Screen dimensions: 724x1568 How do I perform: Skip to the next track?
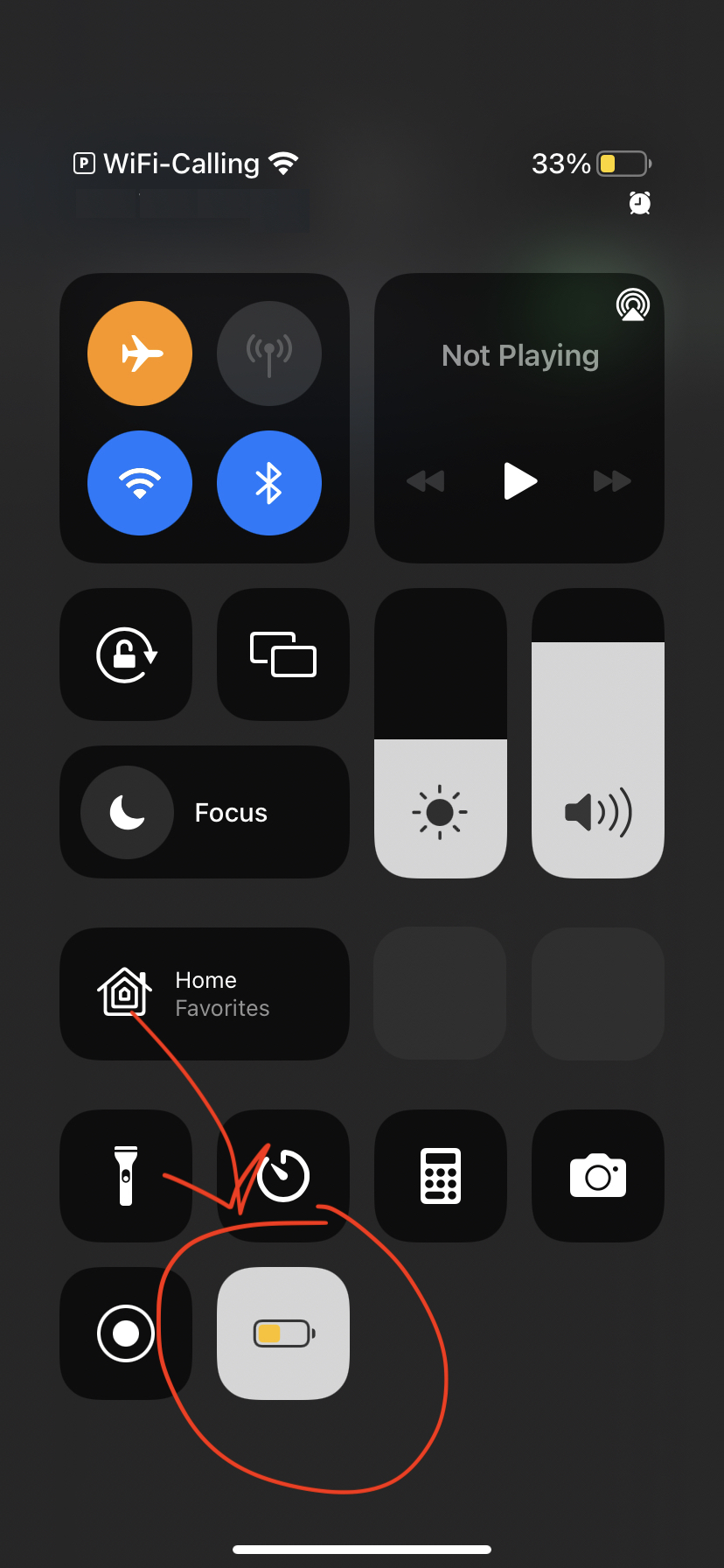tap(612, 481)
